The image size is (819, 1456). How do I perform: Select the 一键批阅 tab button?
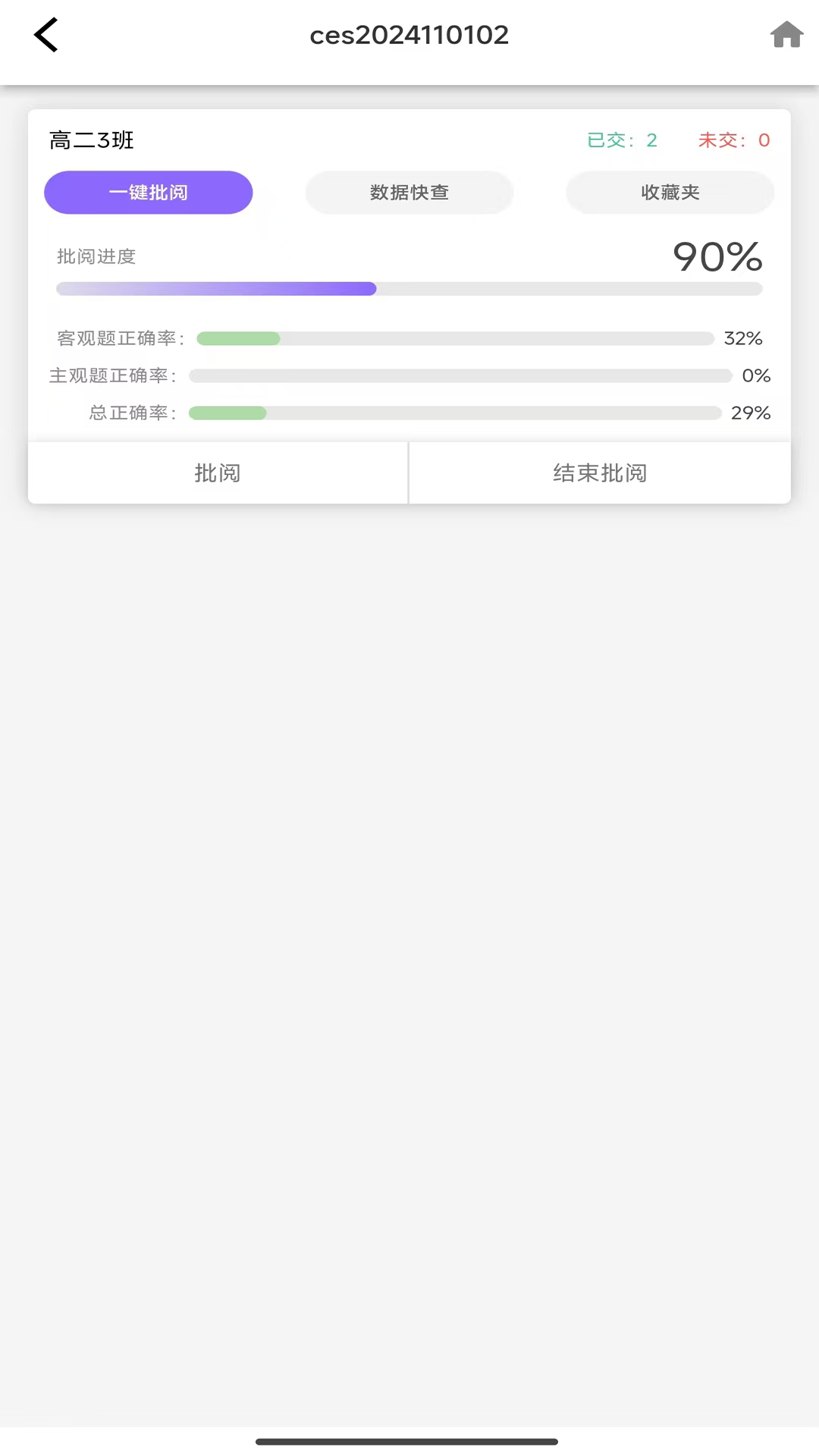pos(148,192)
